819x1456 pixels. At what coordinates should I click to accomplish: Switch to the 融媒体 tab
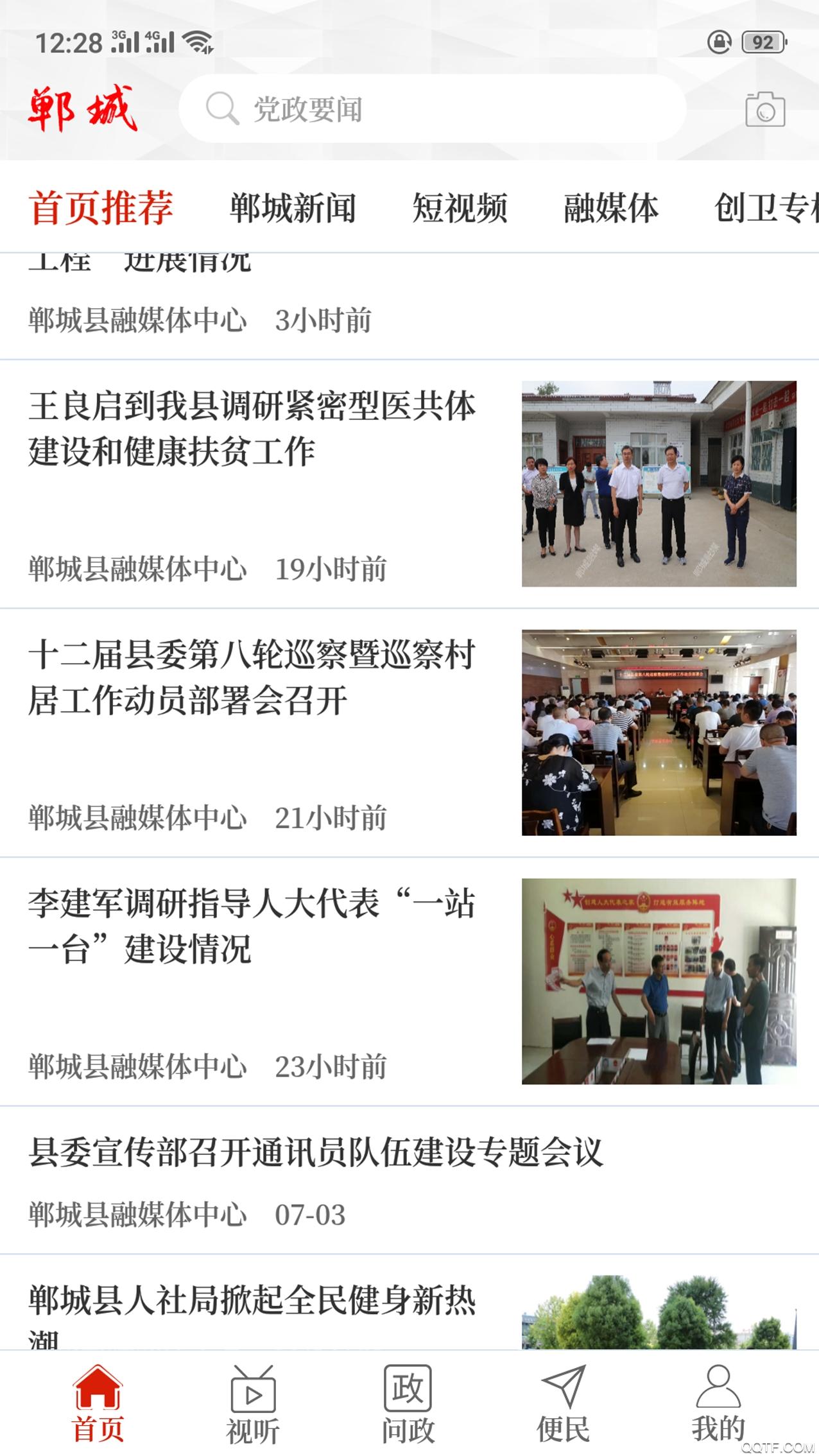tap(610, 208)
